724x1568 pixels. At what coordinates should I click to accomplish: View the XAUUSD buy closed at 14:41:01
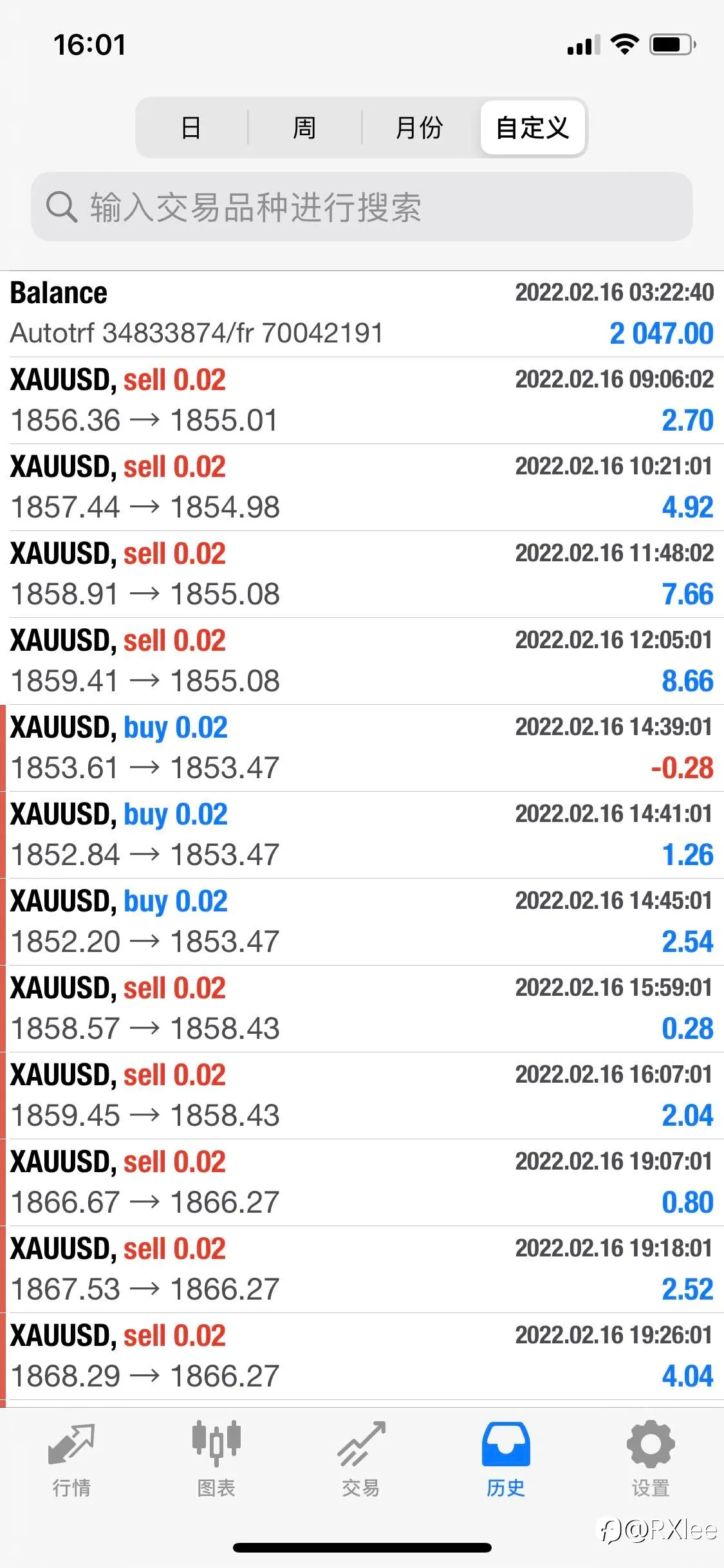point(362,835)
